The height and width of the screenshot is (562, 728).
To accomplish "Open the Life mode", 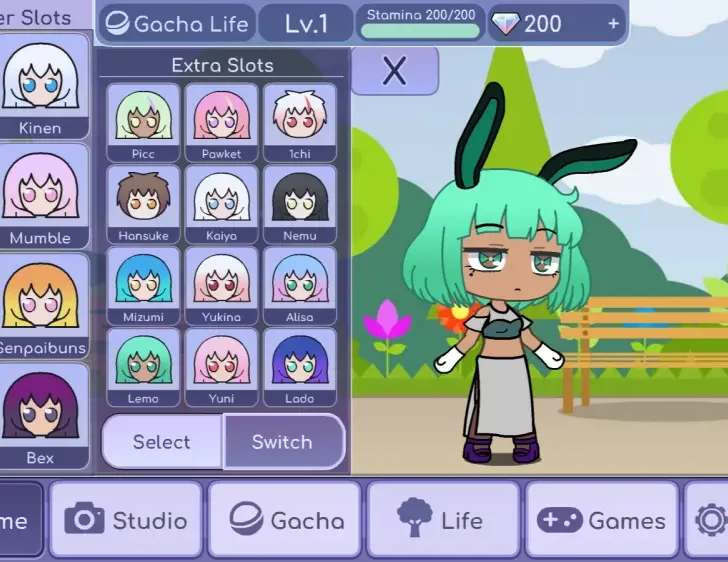I will pos(442,520).
